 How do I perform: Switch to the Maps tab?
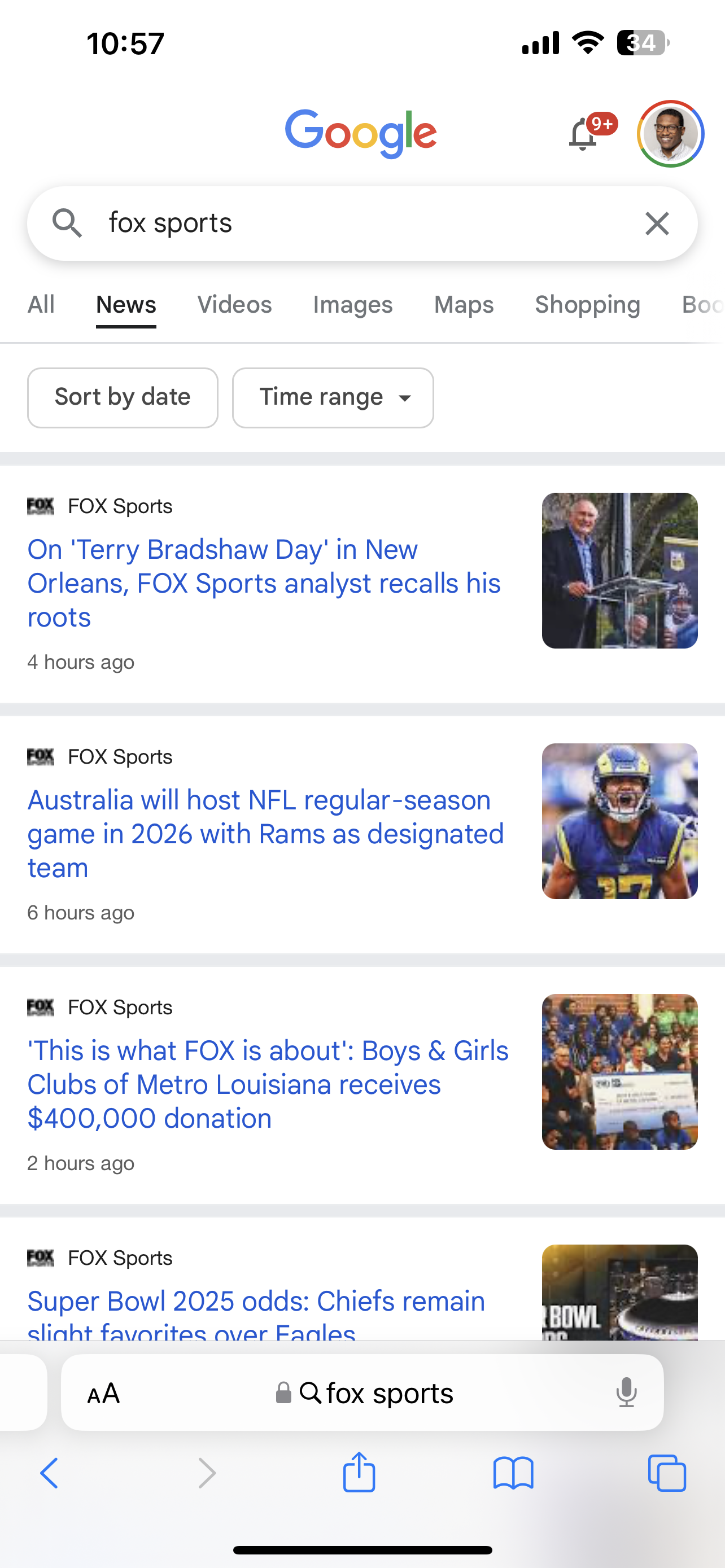click(x=464, y=304)
